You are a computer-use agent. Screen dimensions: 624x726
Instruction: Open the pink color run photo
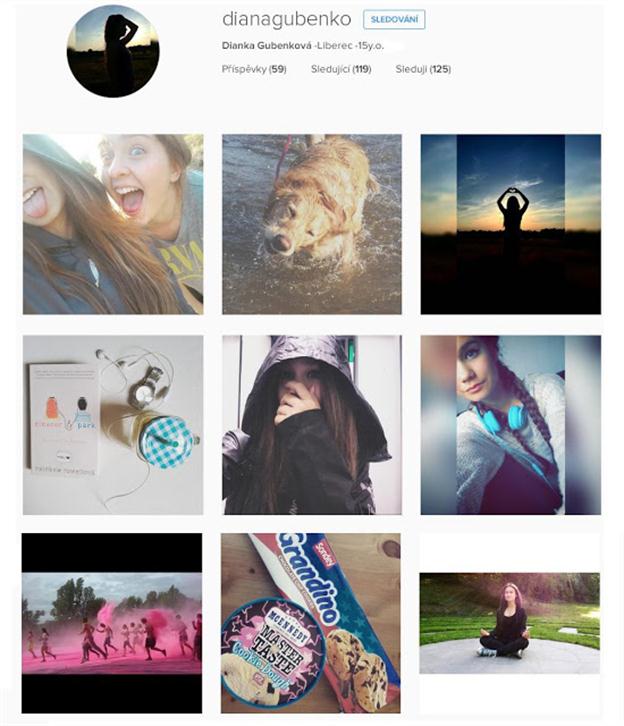tap(112, 622)
